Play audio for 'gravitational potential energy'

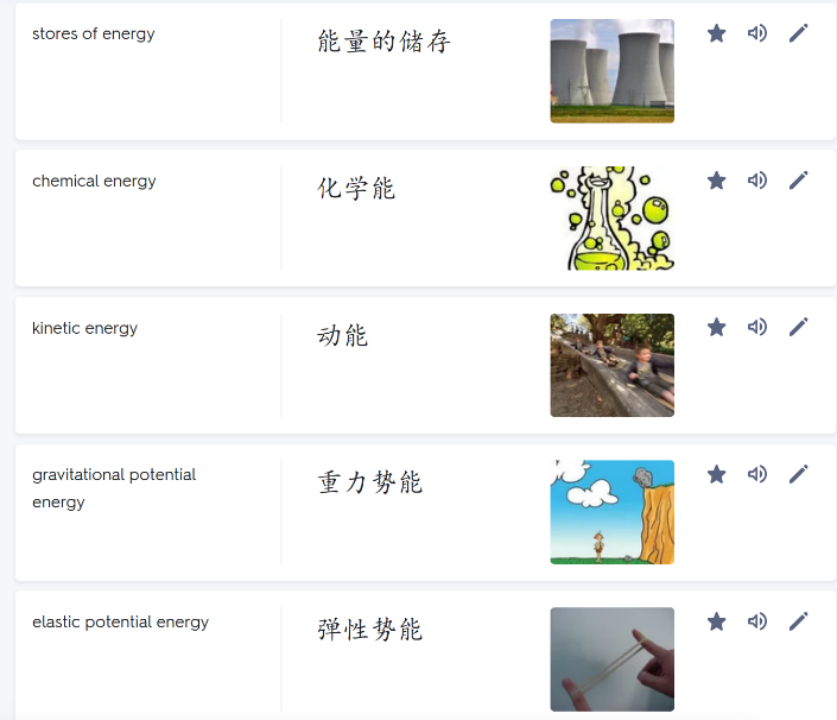tap(757, 474)
